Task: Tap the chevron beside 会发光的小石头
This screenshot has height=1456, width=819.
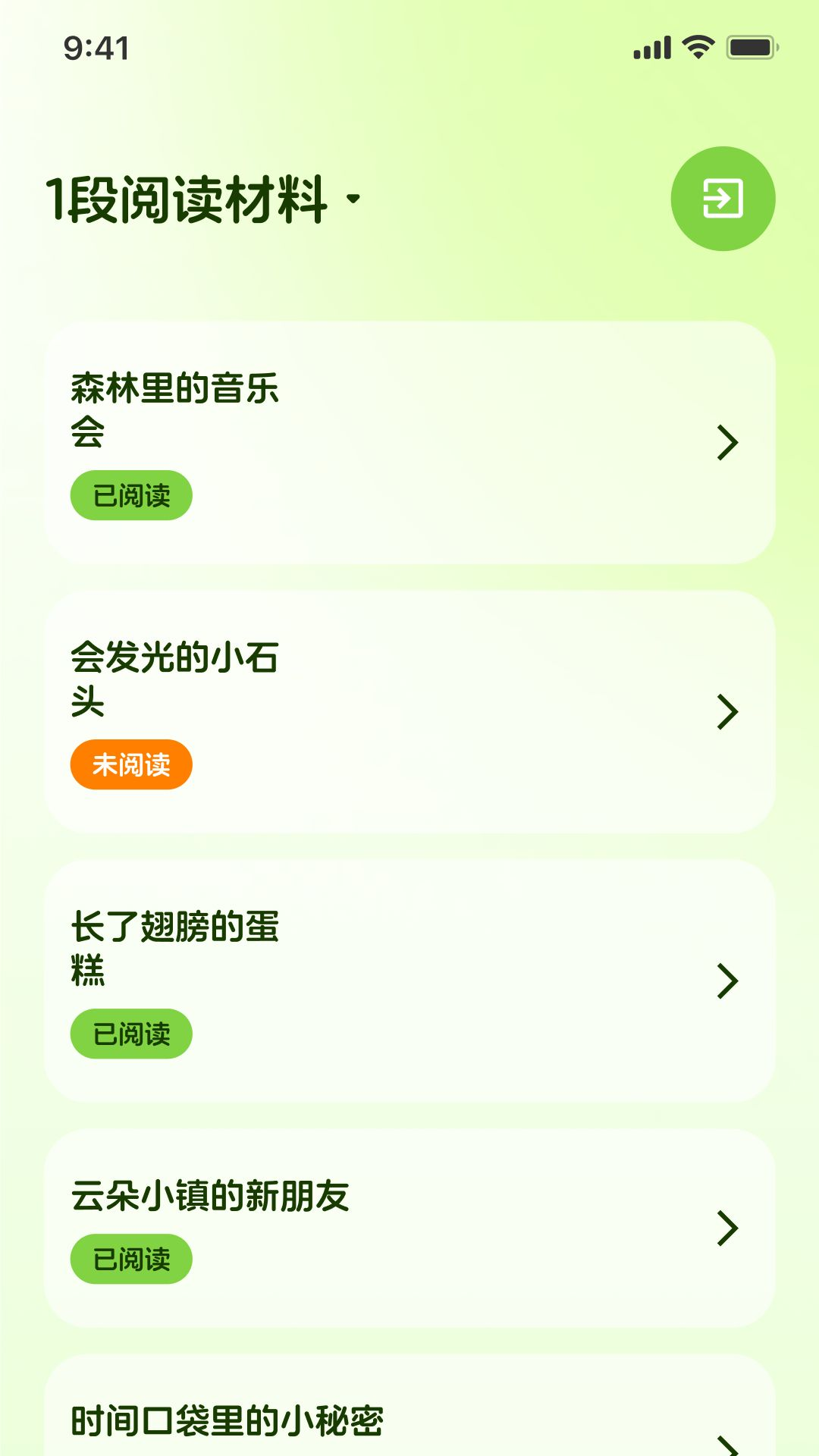Action: [727, 711]
